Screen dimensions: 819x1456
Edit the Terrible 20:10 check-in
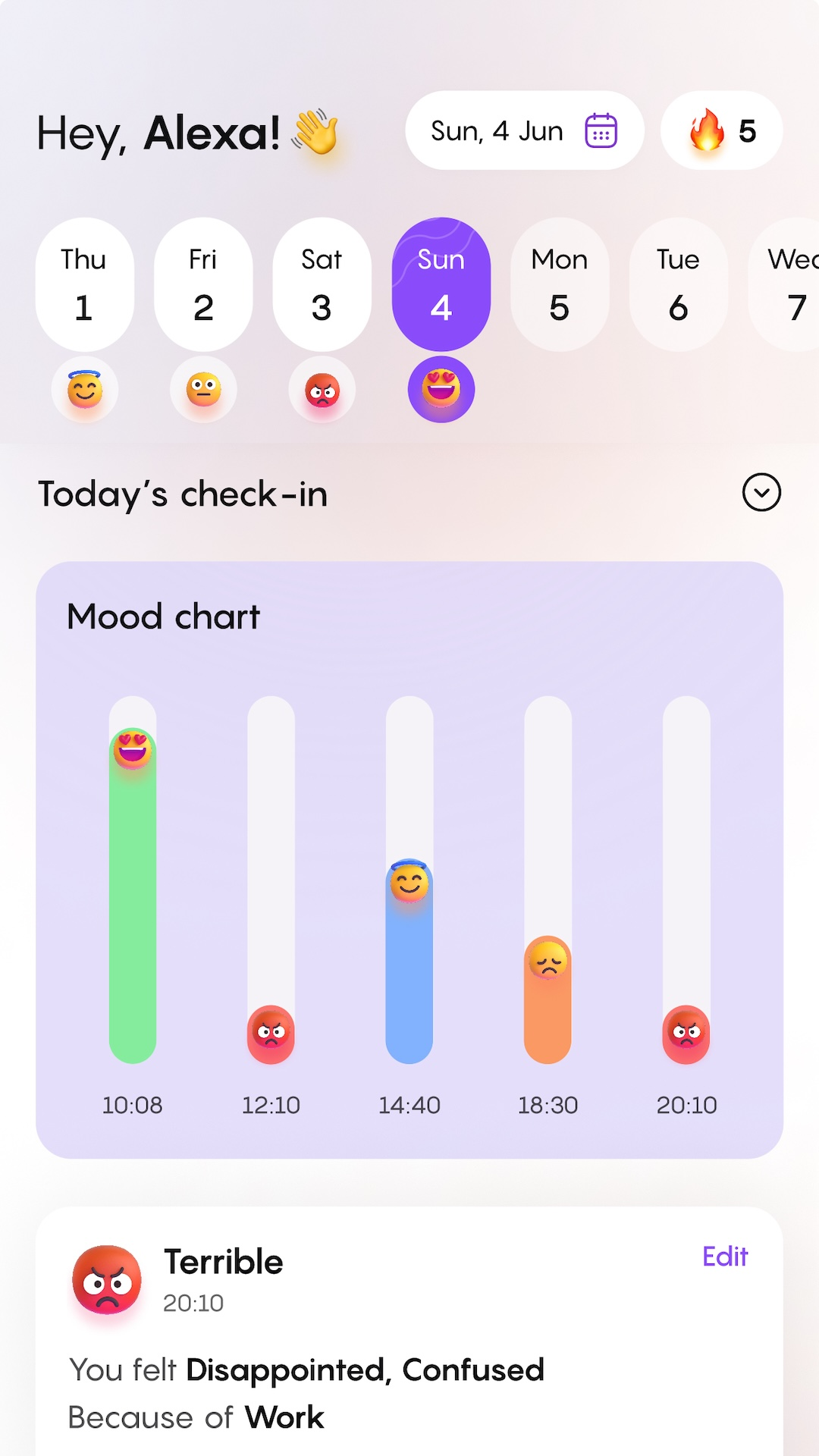[725, 1257]
